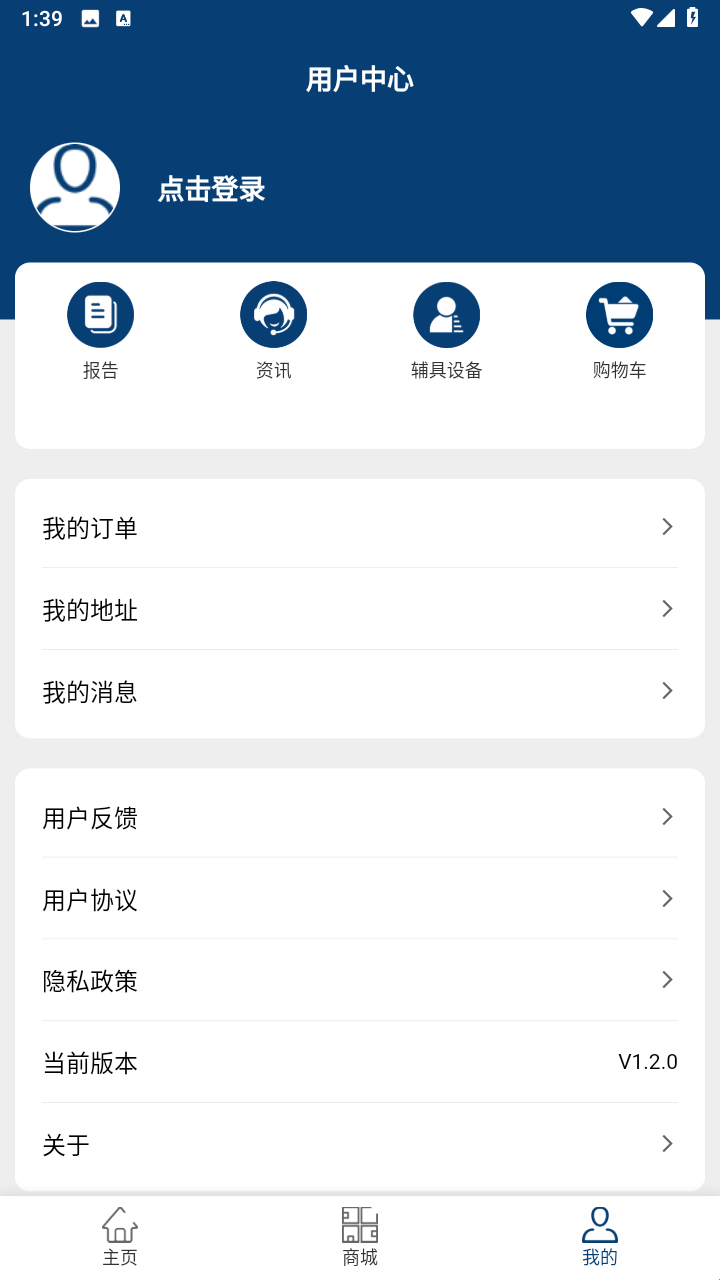Open 我的消息 my messages

[360, 691]
